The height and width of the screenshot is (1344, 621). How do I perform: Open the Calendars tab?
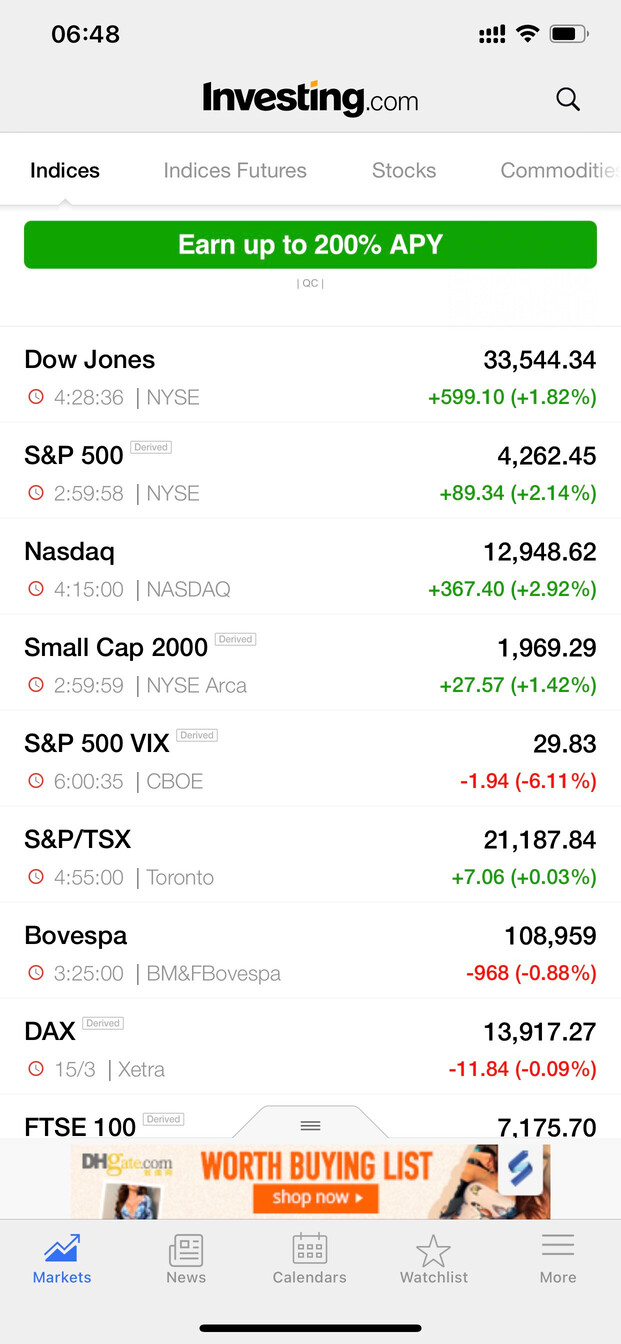[310, 1259]
